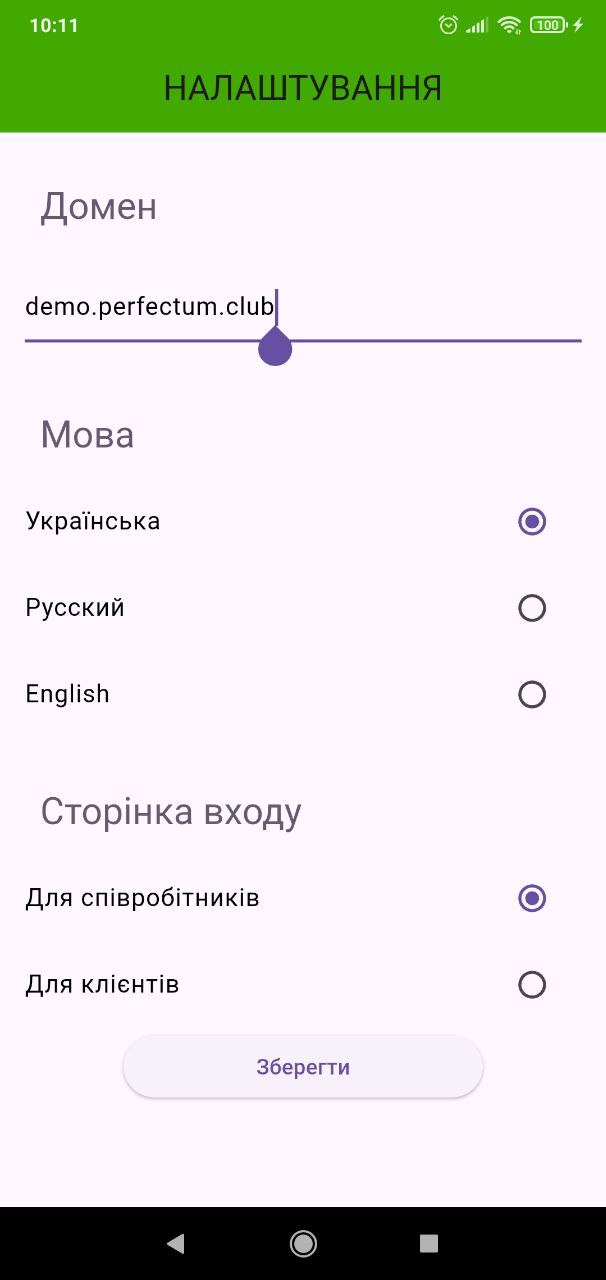This screenshot has width=606, height=1280.
Task: Go back using the system back button
Action: pos(176,1243)
